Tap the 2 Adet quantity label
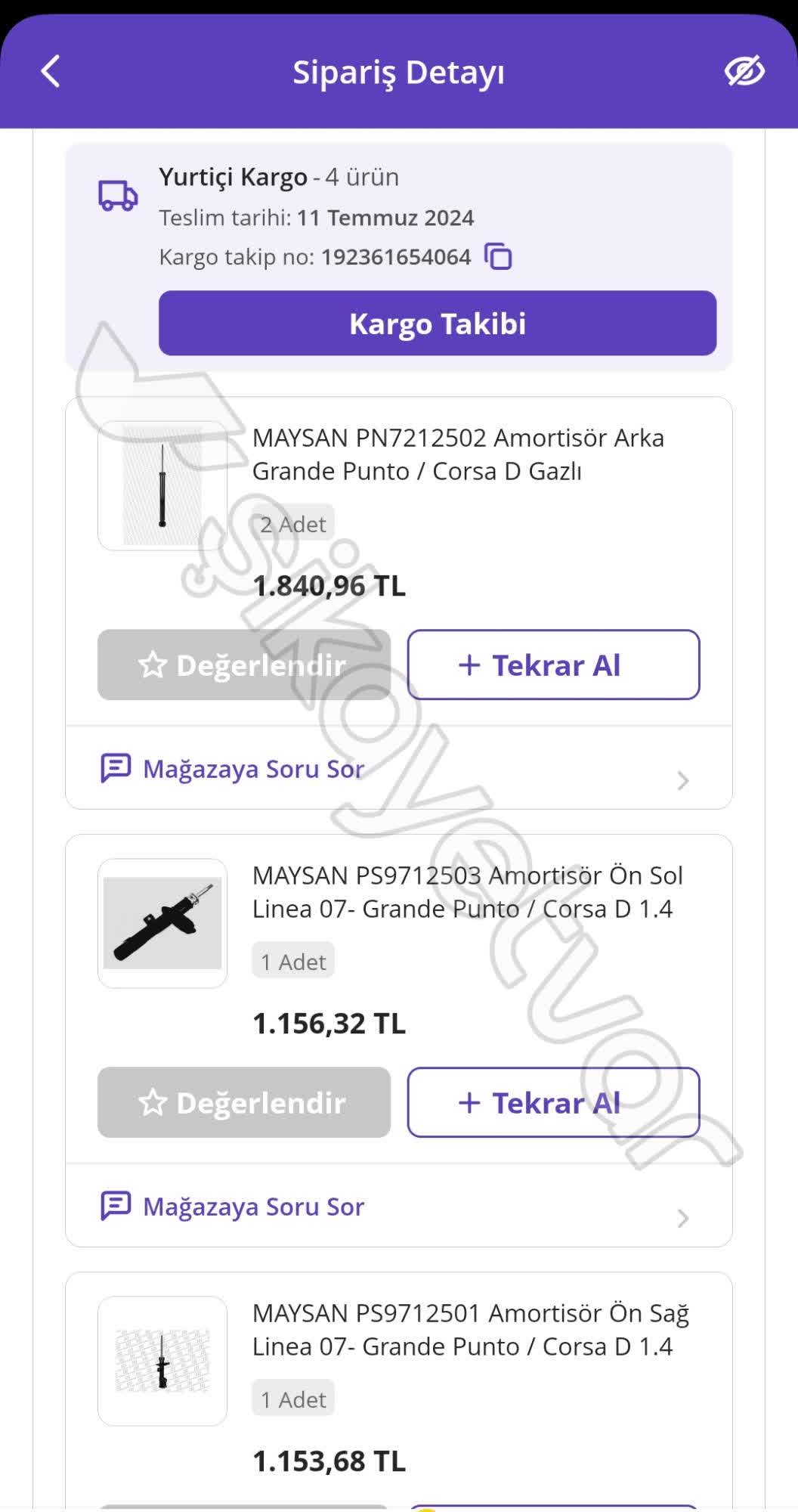This screenshot has height=1512, width=798. coord(292,523)
